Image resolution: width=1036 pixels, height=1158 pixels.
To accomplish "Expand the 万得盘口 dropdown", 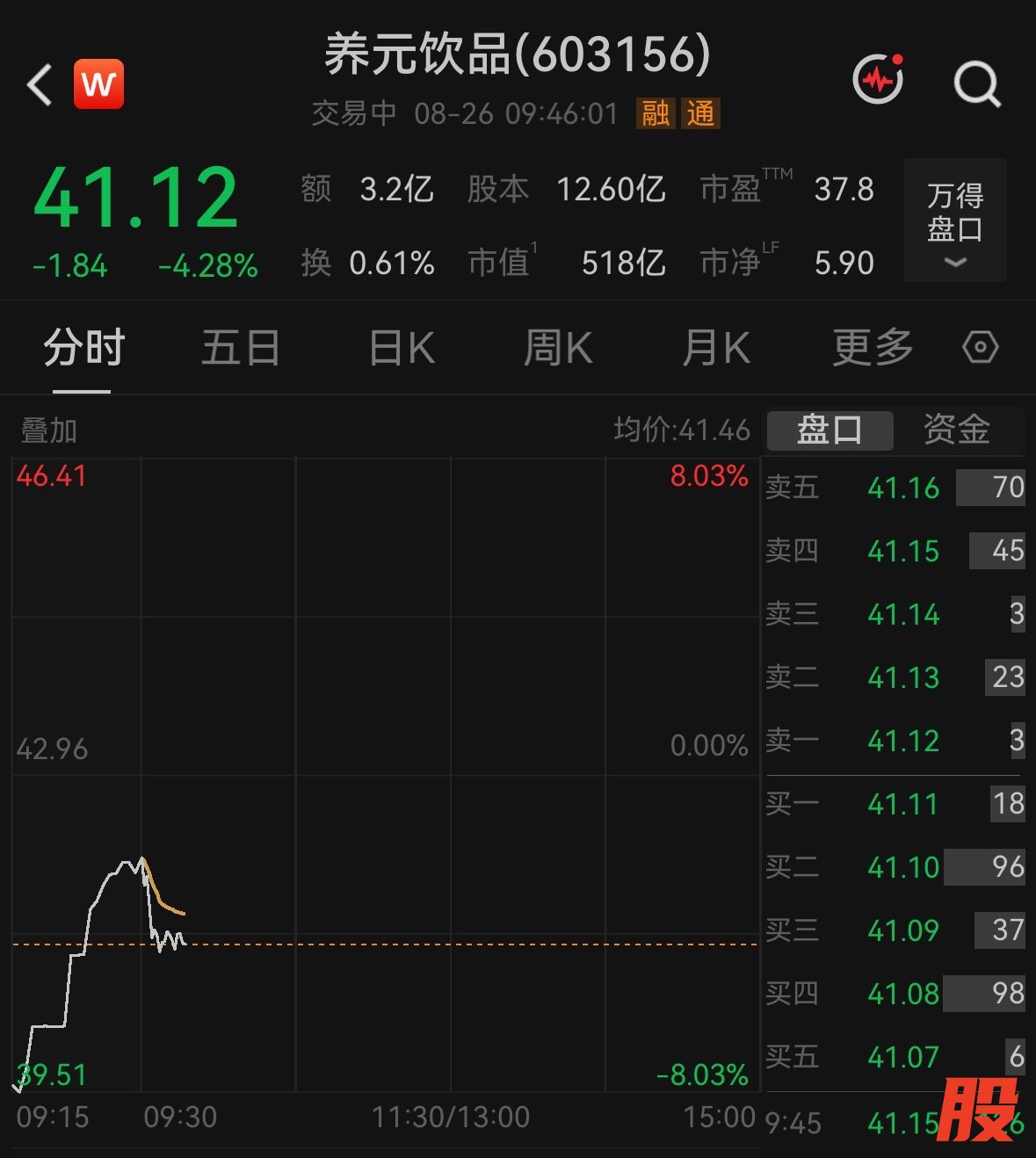I will click(955, 221).
